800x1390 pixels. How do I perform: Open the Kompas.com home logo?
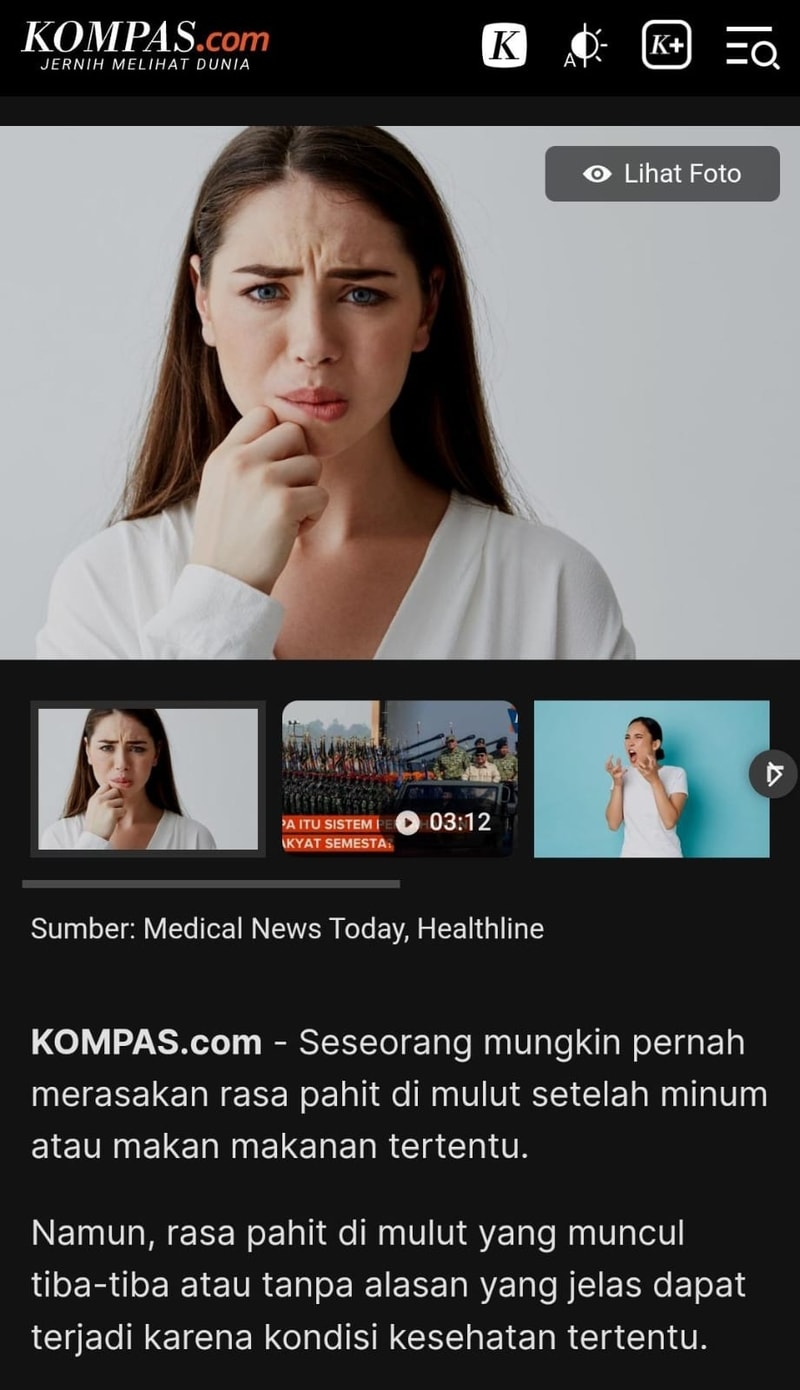coord(146,46)
